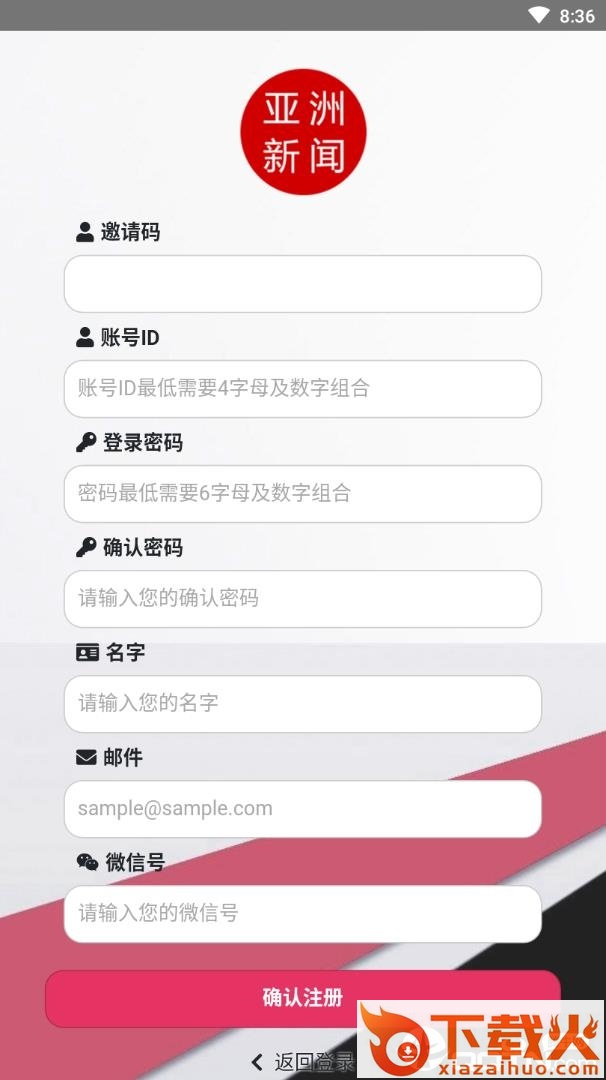Tap the 确认密码 confirm password field
The image size is (606, 1080).
(x=302, y=599)
